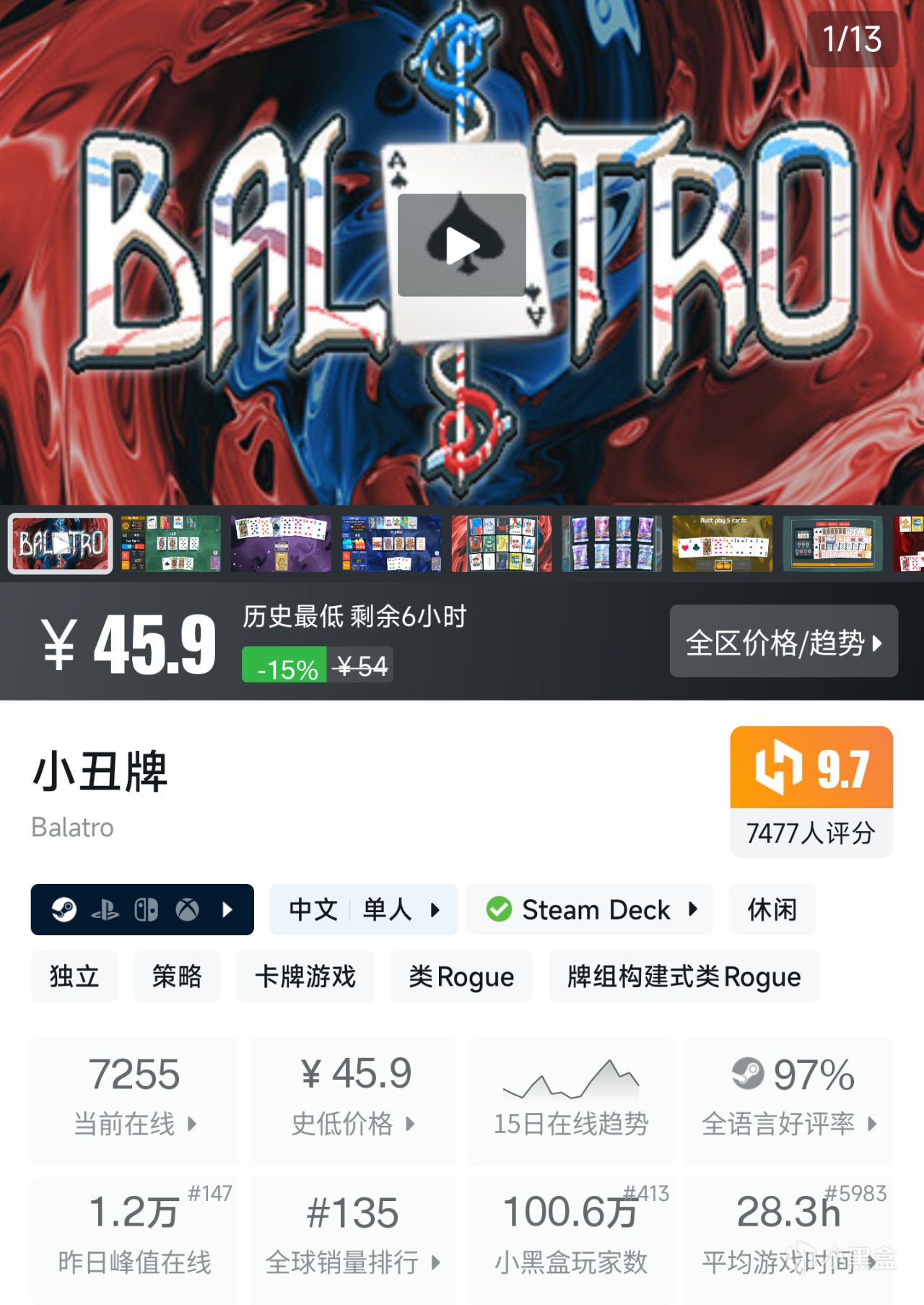Open 全区价格/趋势 price trends
This screenshot has height=1305, width=924.
tap(783, 641)
